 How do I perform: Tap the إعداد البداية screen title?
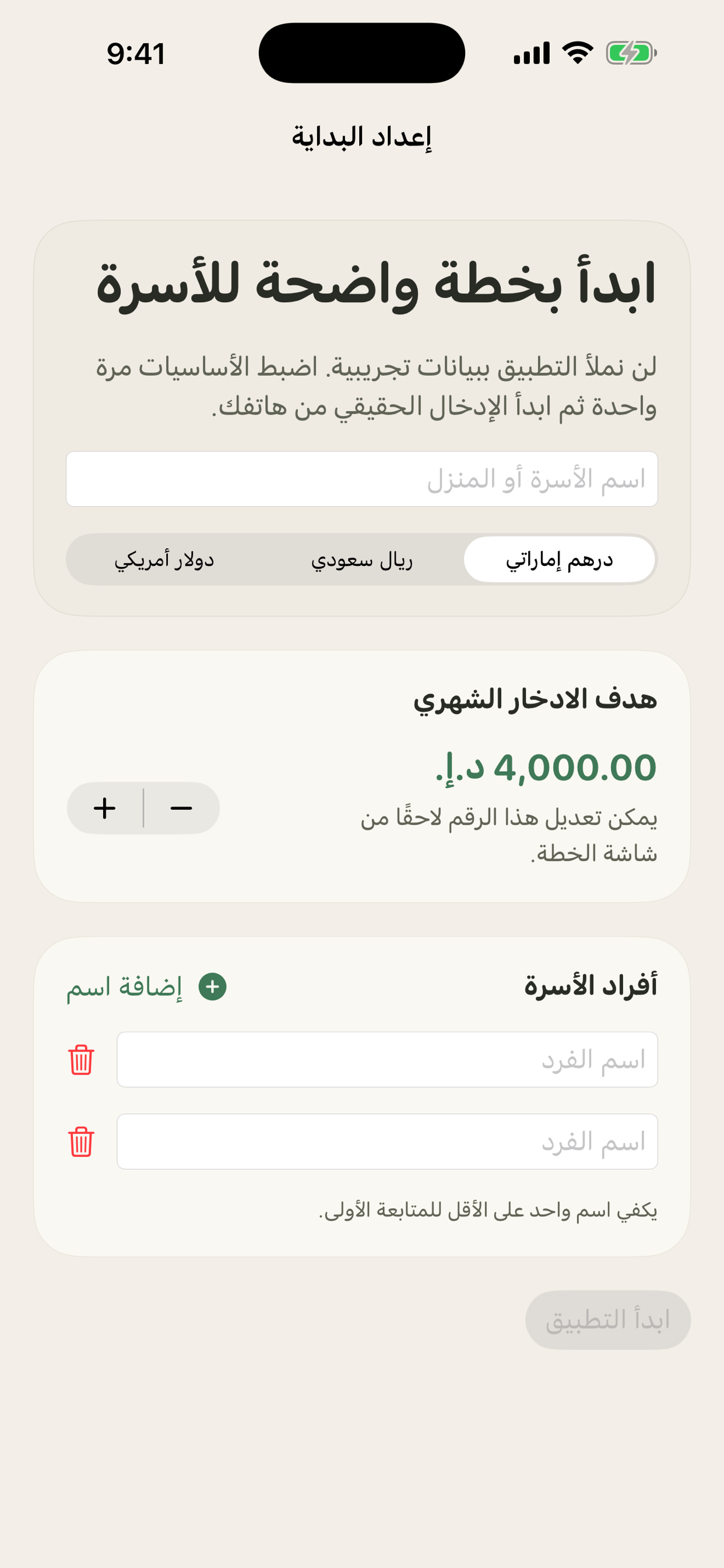[x=362, y=136]
